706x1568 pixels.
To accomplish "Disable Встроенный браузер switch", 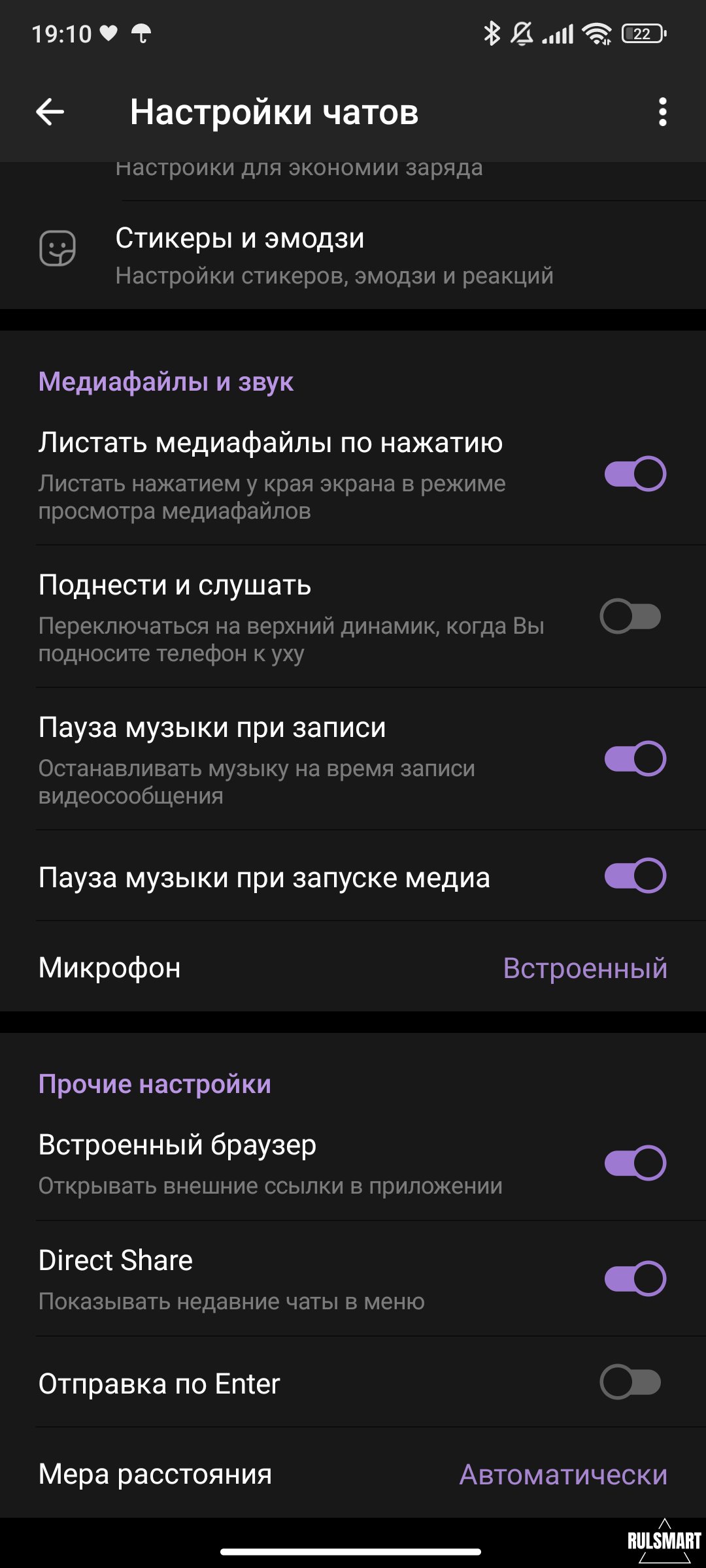I will pos(634,1163).
